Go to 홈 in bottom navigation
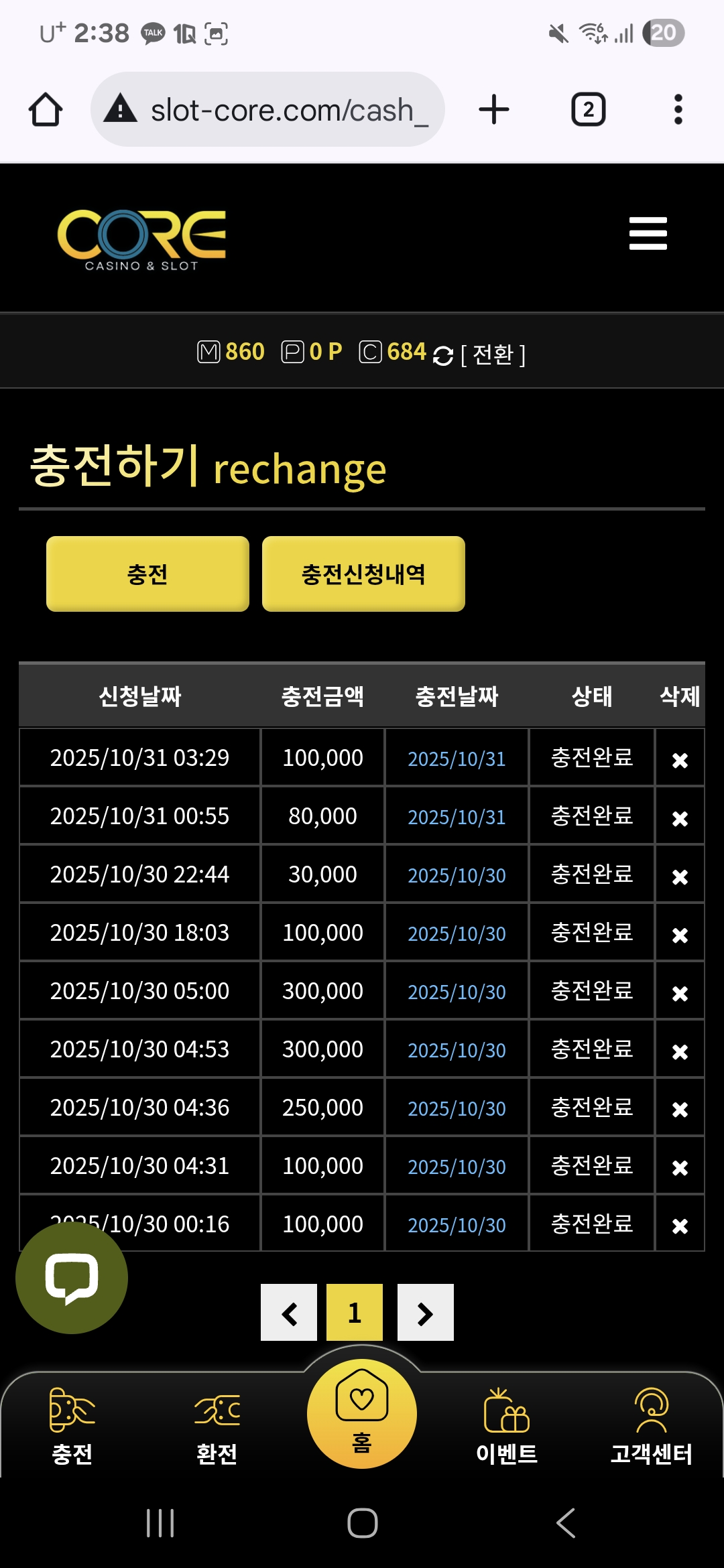 click(x=362, y=1414)
